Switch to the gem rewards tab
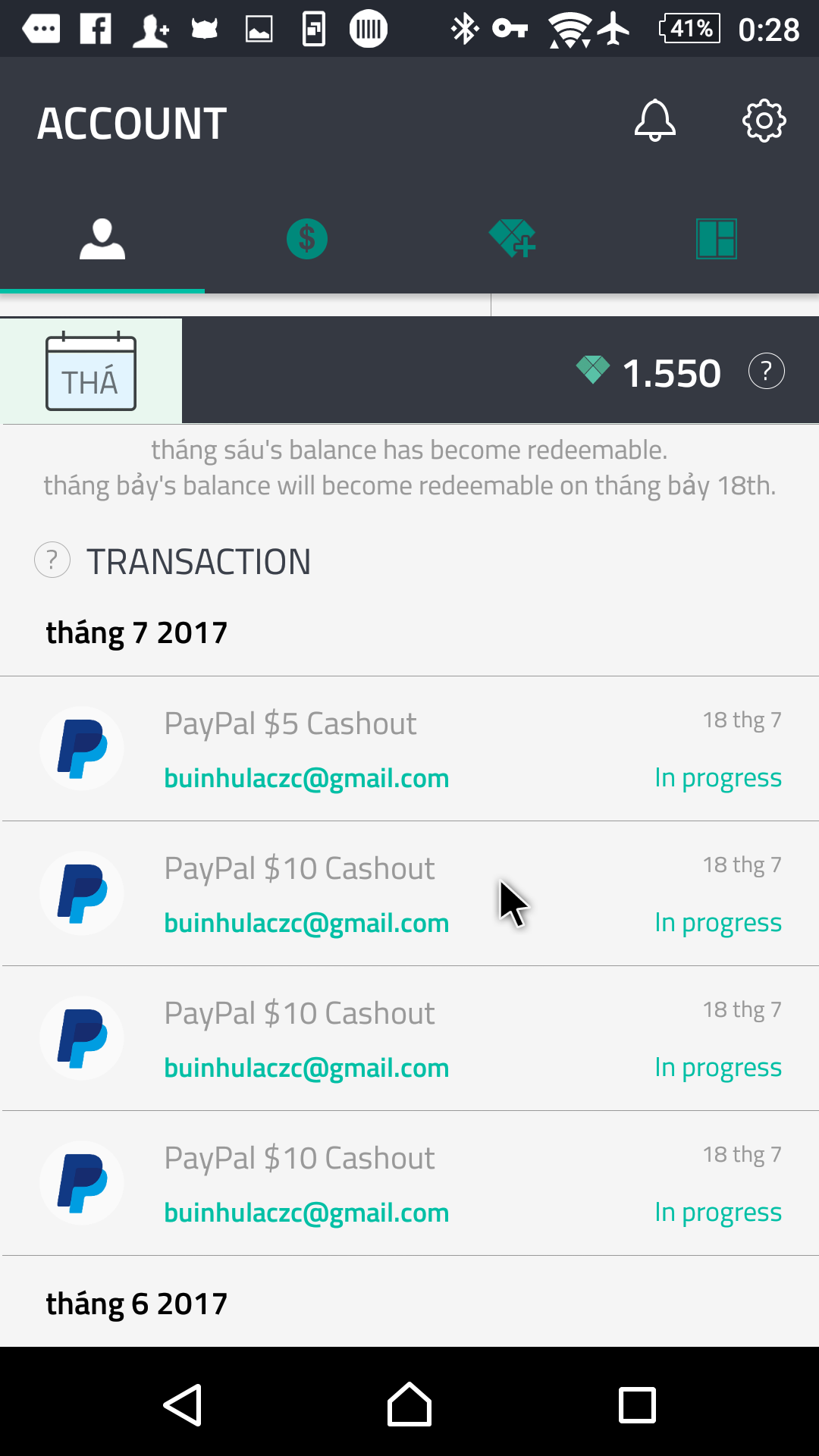The height and width of the screenshot is (1456, 819). click(x=513, y=240)
